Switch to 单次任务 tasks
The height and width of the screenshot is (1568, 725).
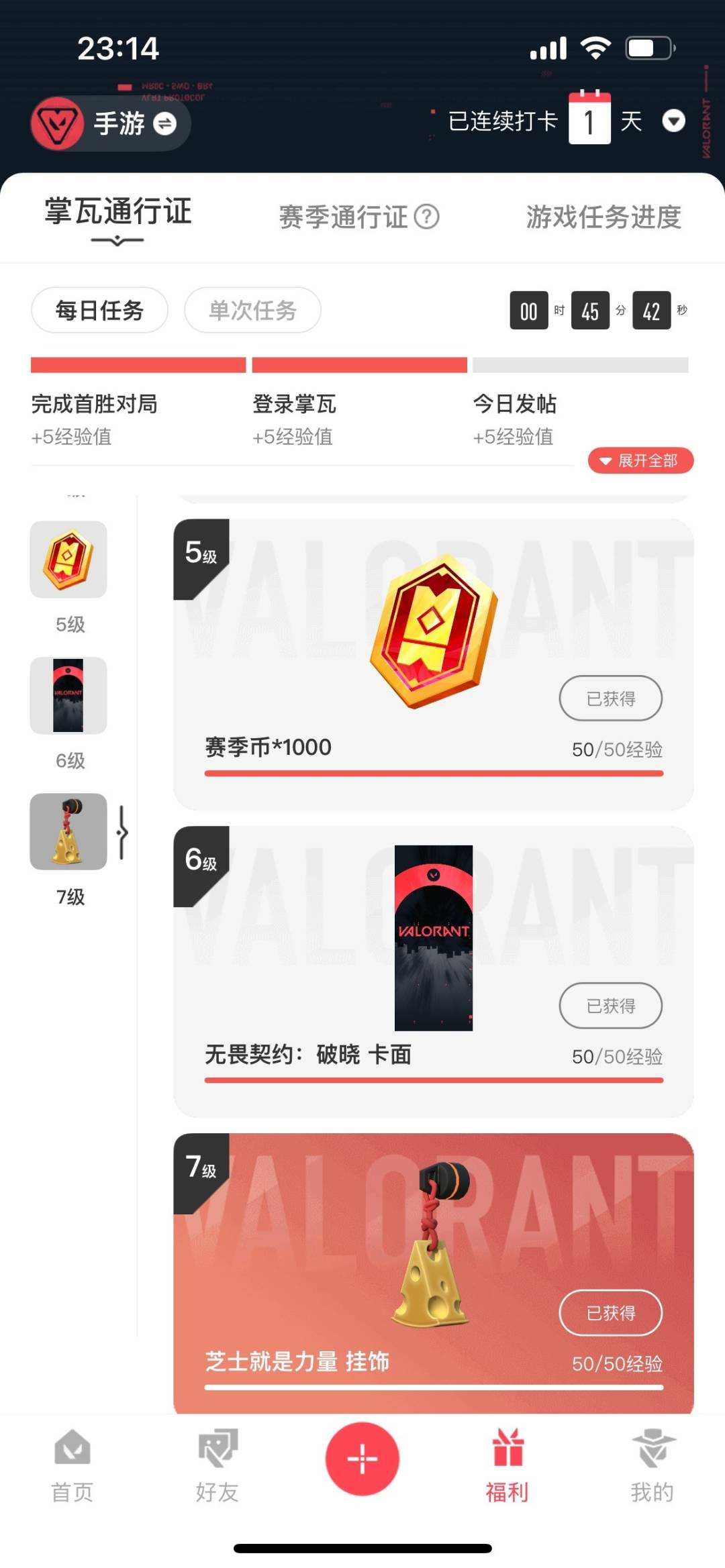[x=252, y=310]
